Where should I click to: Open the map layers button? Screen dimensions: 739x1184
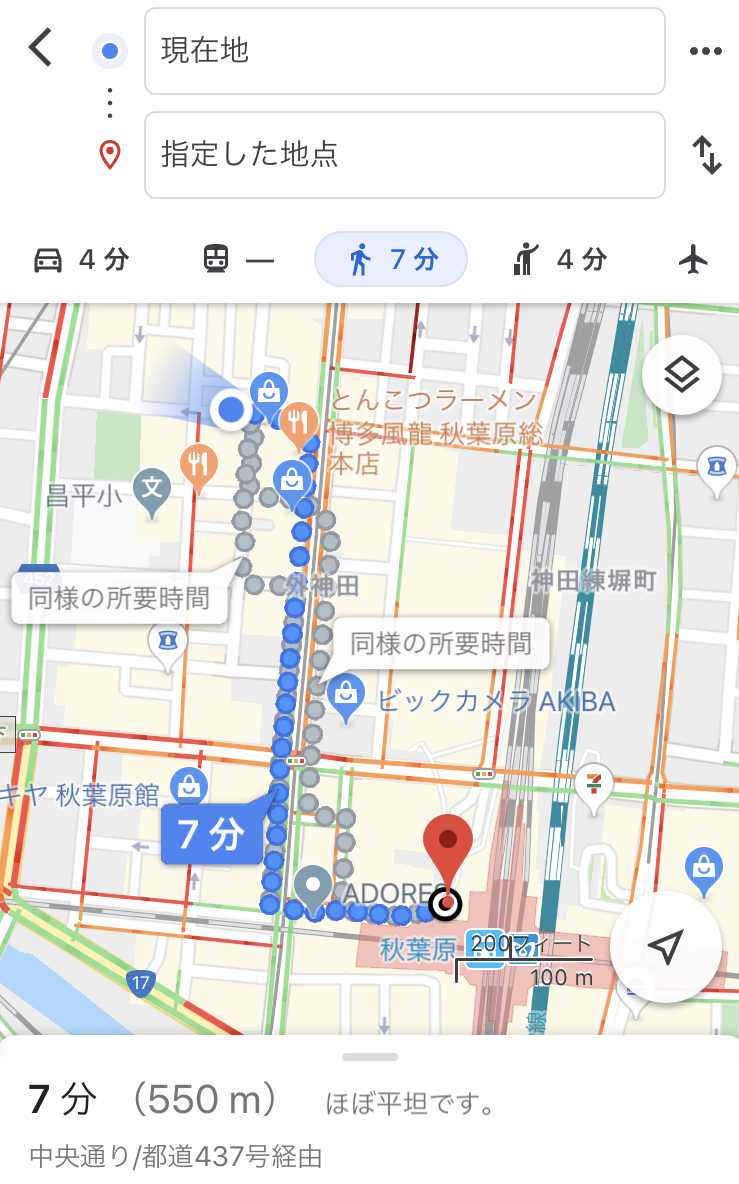coord(681,375)
